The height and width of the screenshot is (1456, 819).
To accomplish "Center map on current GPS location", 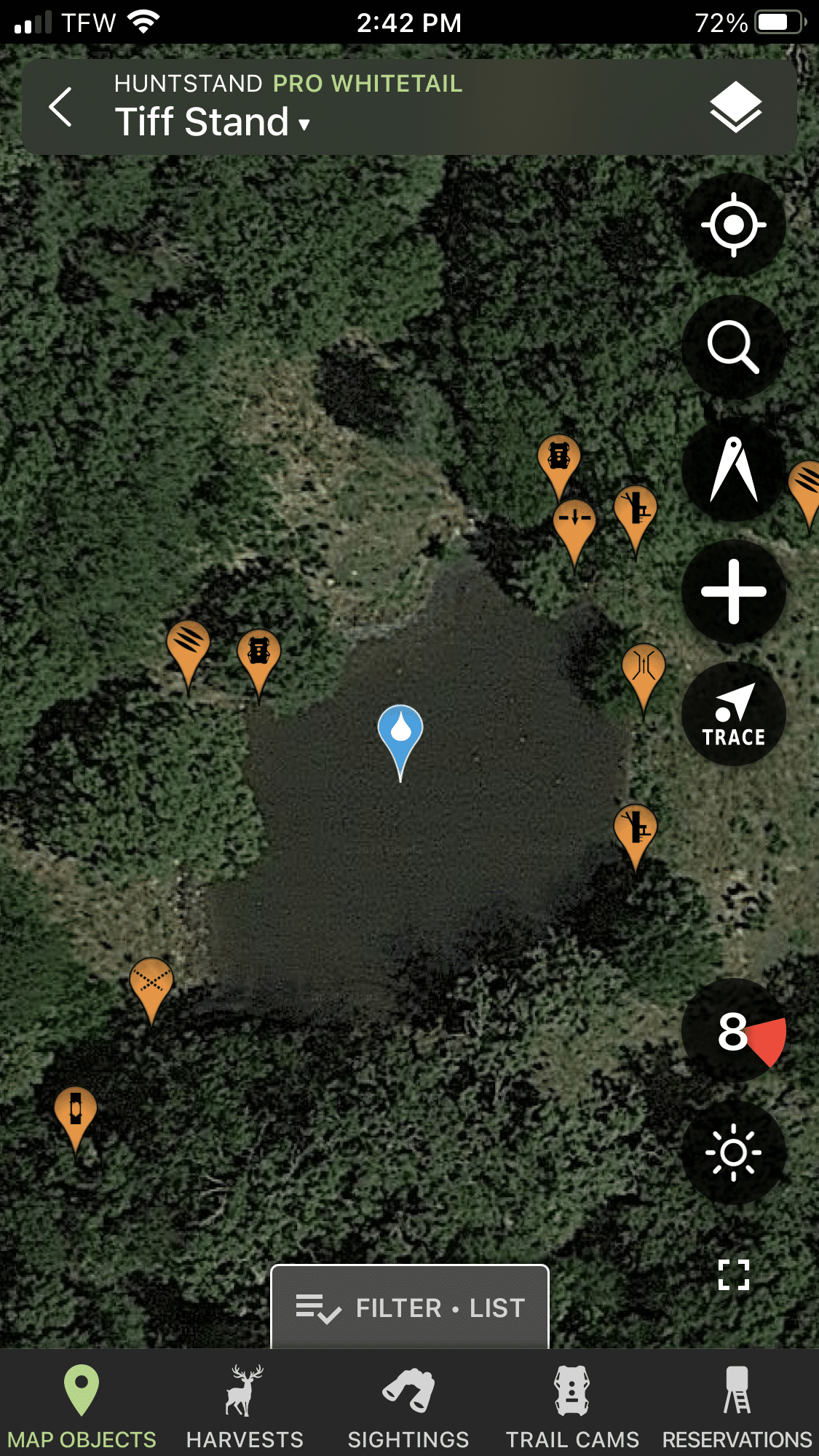I will 733,226.
